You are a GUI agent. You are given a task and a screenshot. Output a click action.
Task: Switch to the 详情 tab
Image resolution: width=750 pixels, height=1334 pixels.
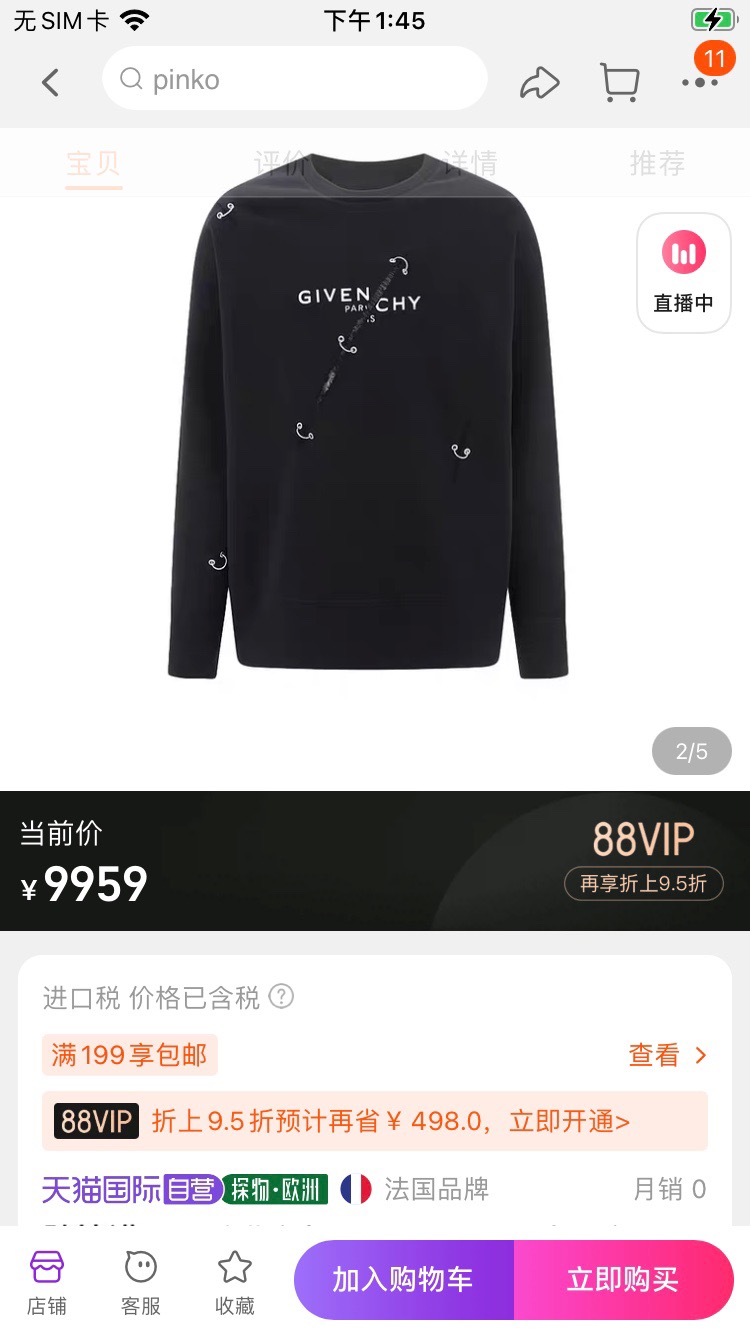pos(469,163)
